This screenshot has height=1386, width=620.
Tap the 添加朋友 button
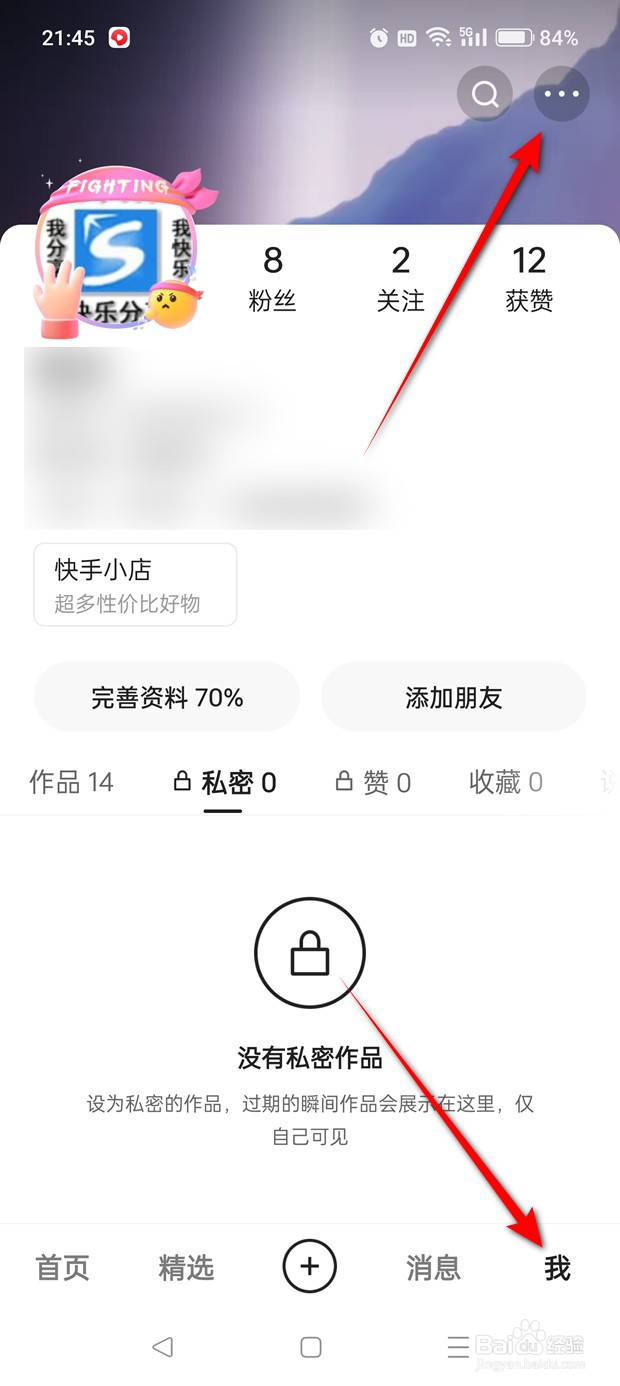click(x=453, y=697)
